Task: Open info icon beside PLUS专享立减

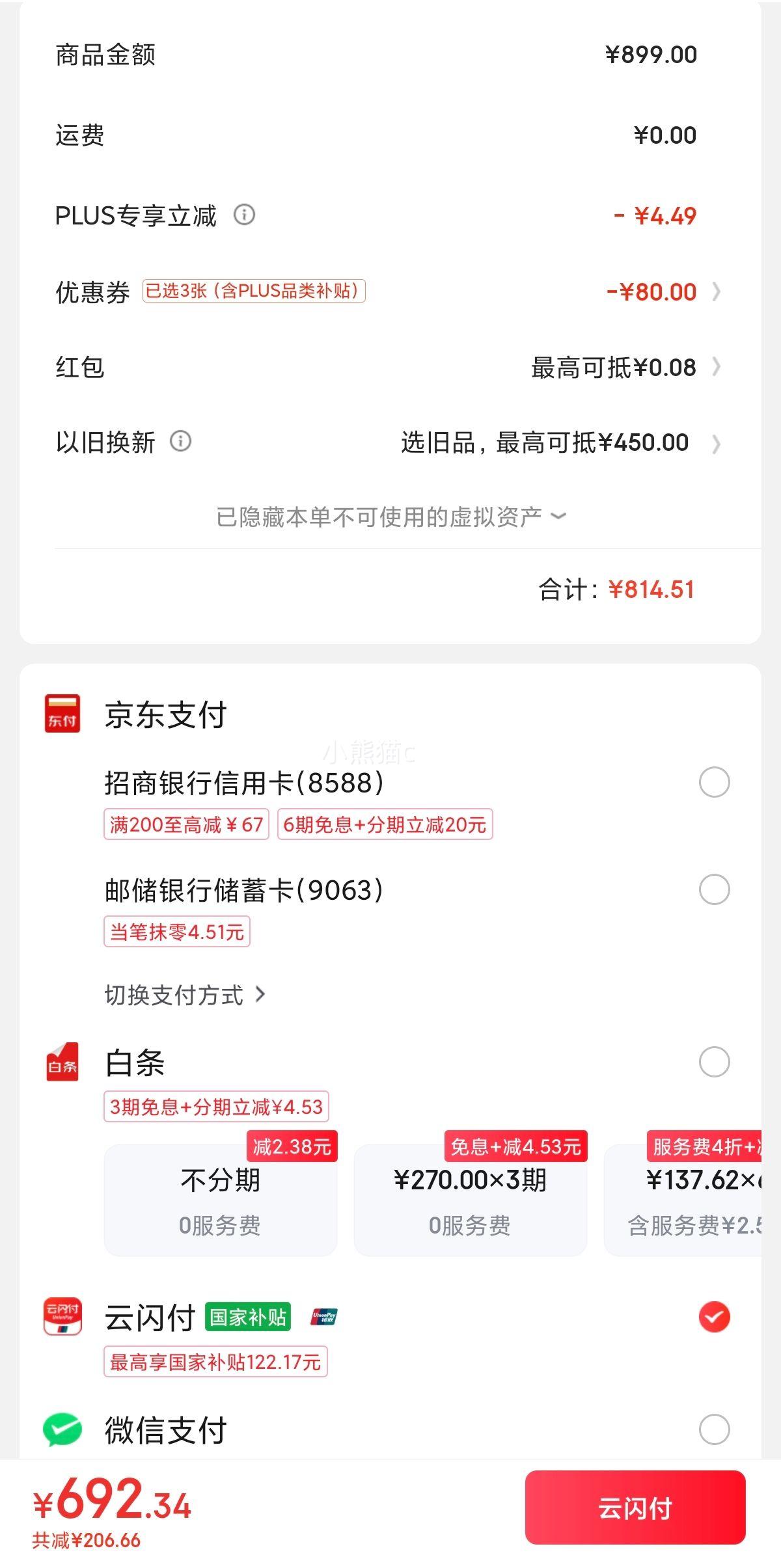Action: [x=244, y=215]
